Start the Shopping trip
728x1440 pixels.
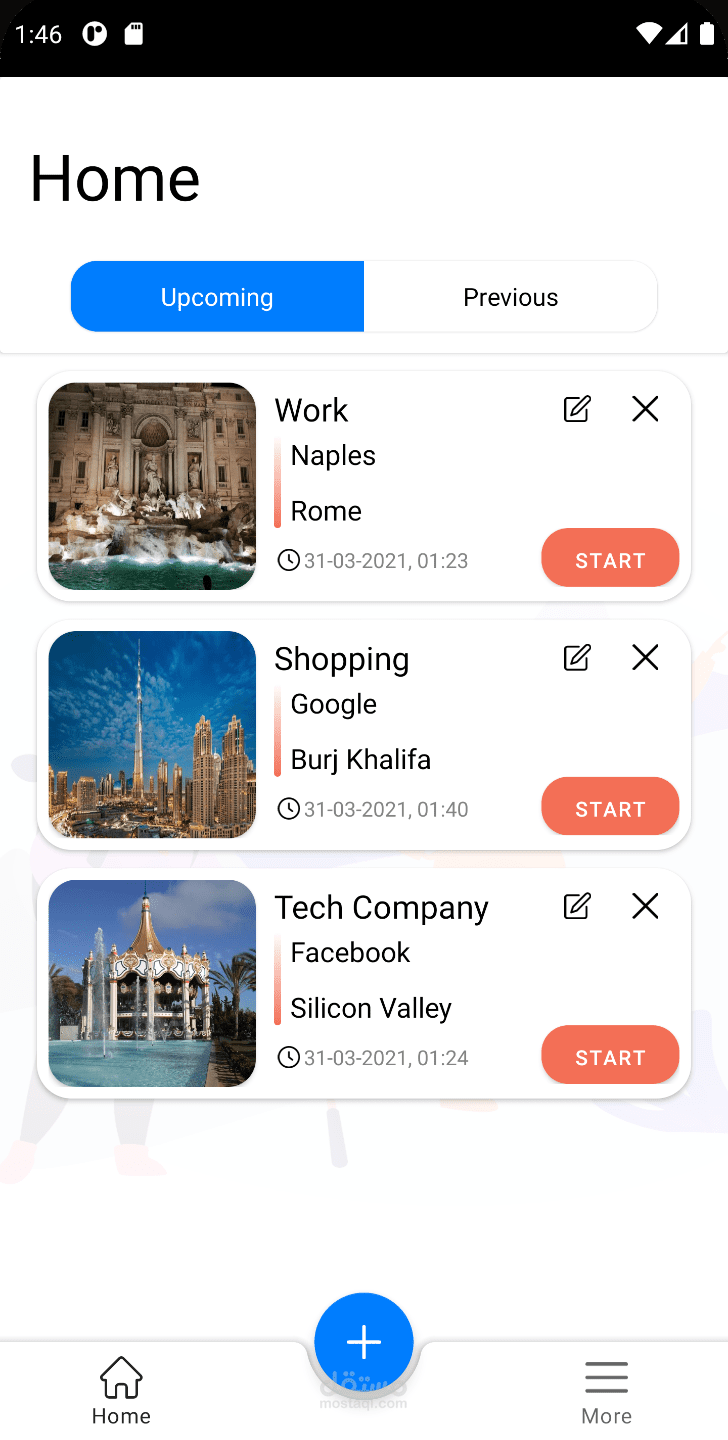click(610, 807)
